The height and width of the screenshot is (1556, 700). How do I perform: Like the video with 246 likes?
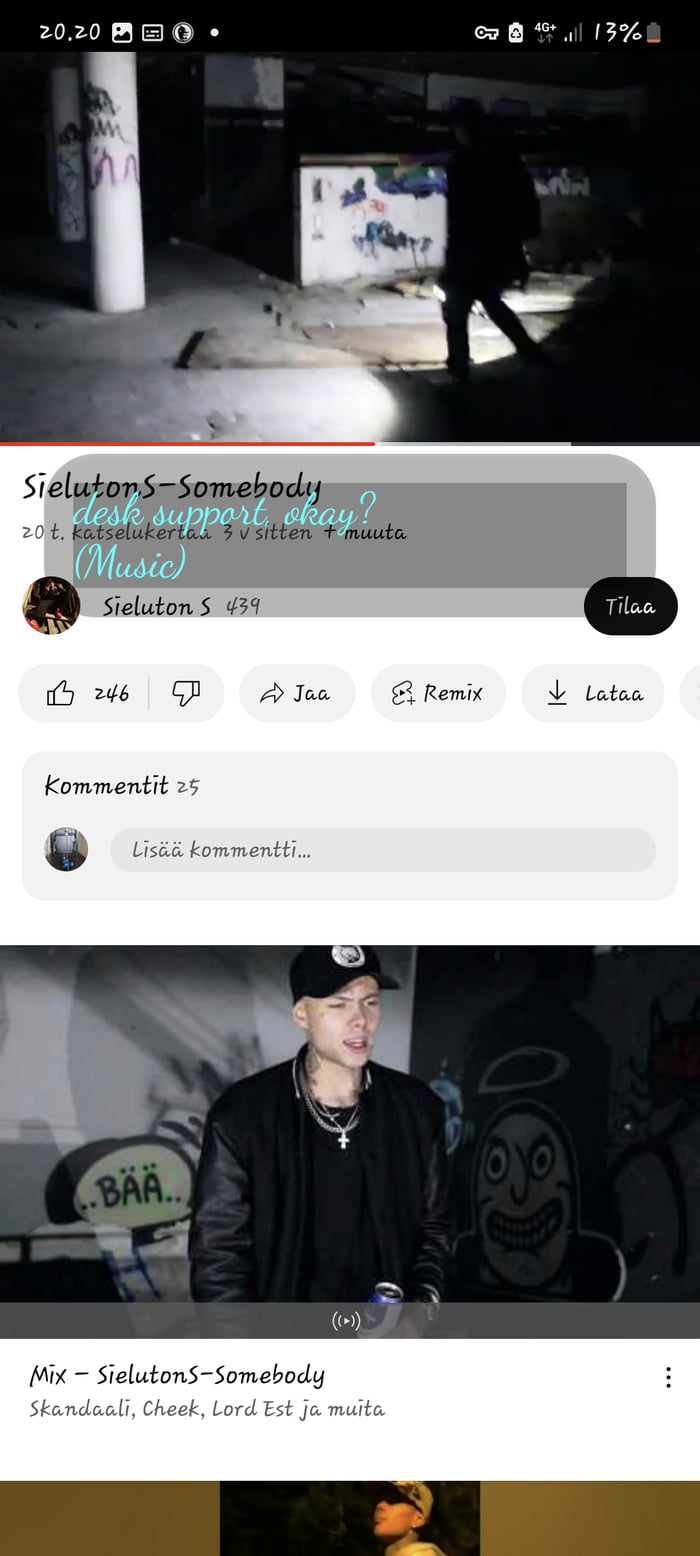[86, 693]
